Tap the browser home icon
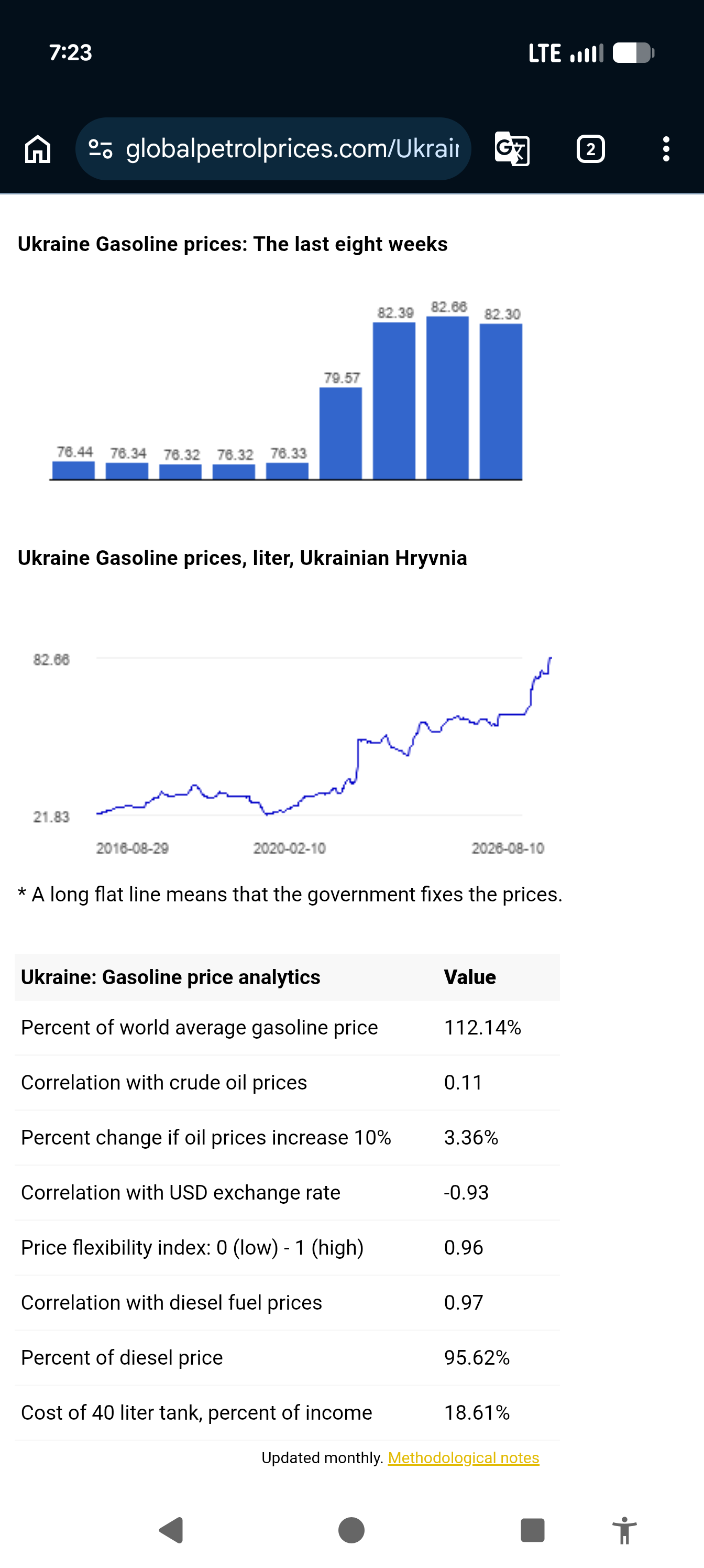The height and width of the screenshot is (1568, 704). point(38,148)
